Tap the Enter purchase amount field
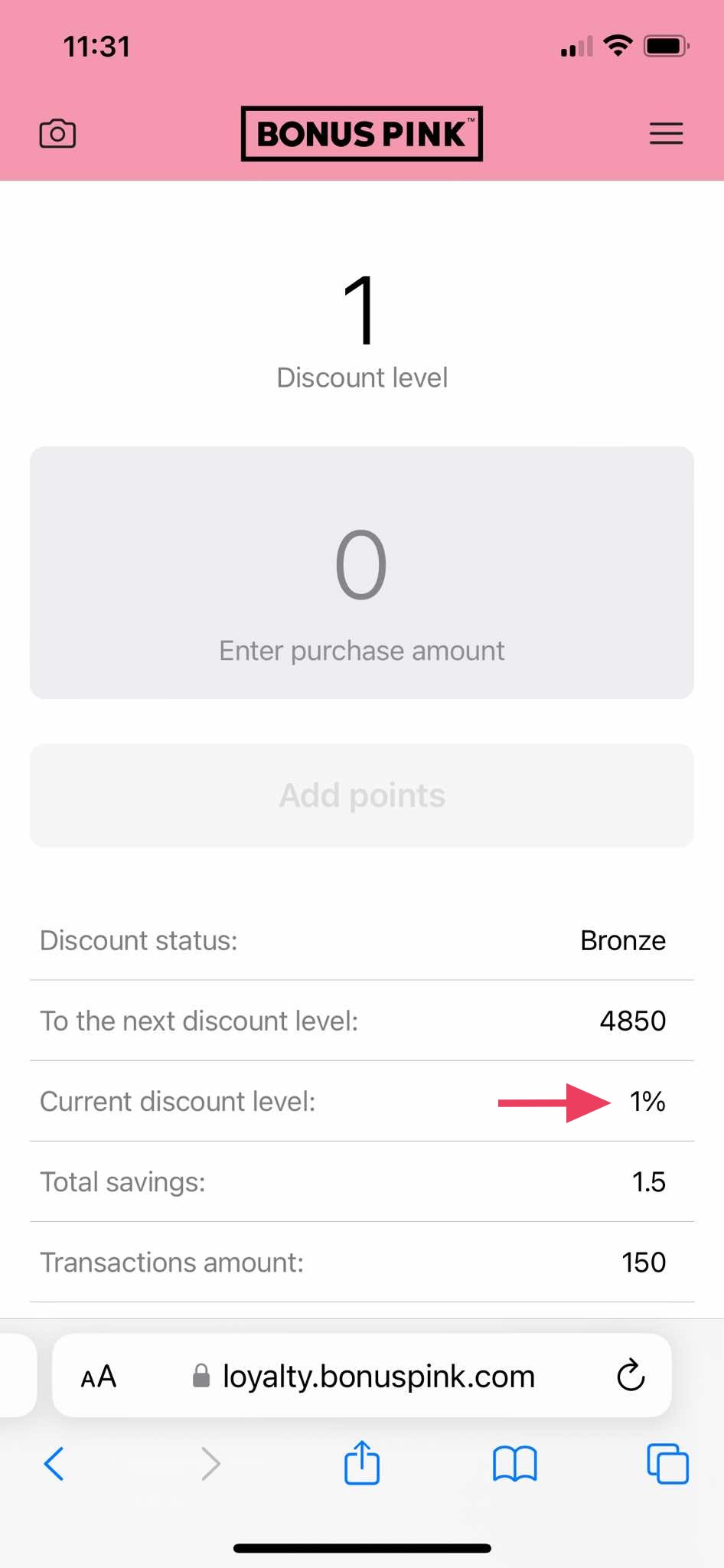724x1568 pixels. (362, 573)
